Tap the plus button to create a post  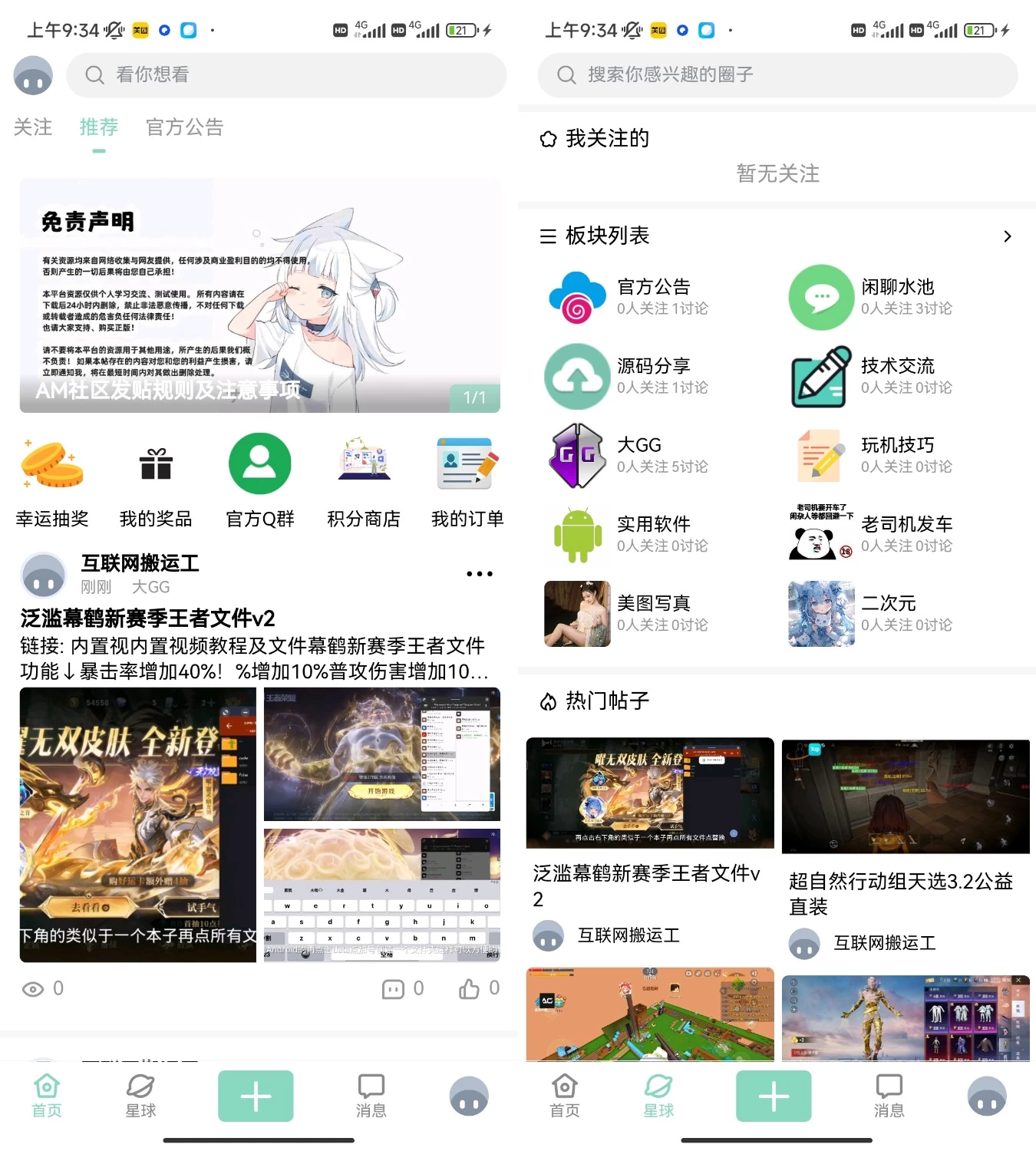pyautogui.click(x=256, y=1096)
